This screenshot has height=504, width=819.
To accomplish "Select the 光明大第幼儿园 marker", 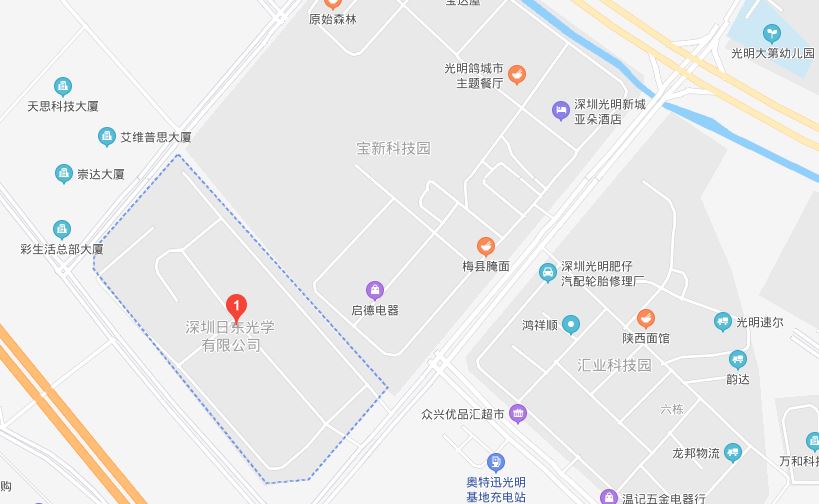I will point(772,35).
